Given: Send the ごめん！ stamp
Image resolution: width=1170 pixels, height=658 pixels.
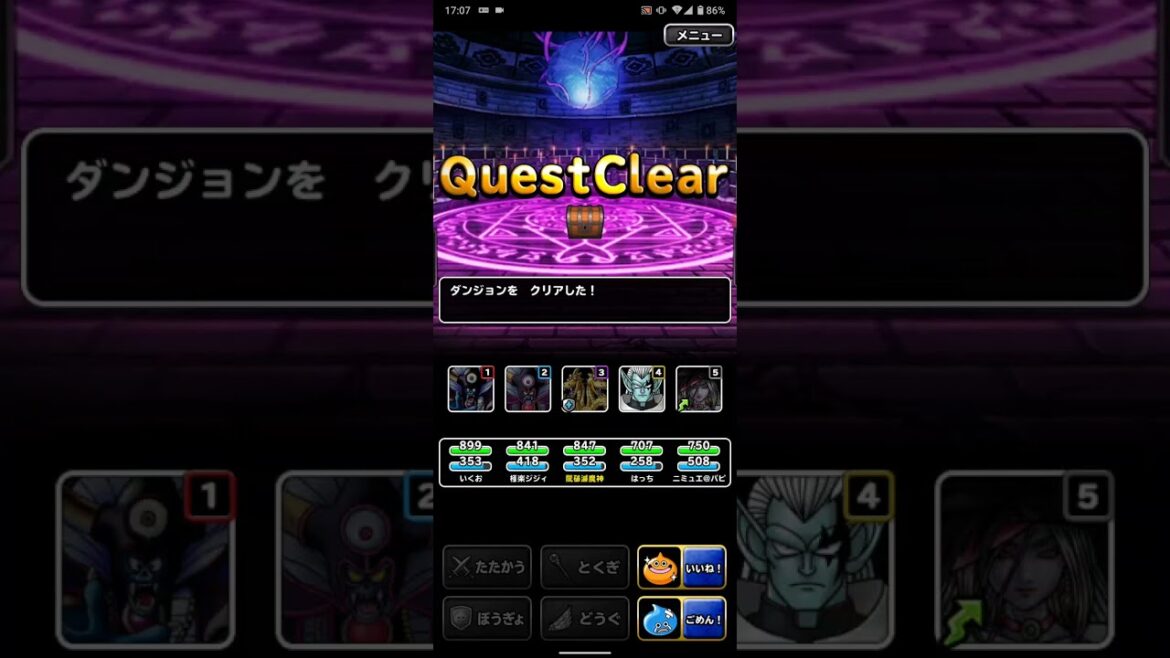Looking at the screenshot, I should click(x=682, y=618).
